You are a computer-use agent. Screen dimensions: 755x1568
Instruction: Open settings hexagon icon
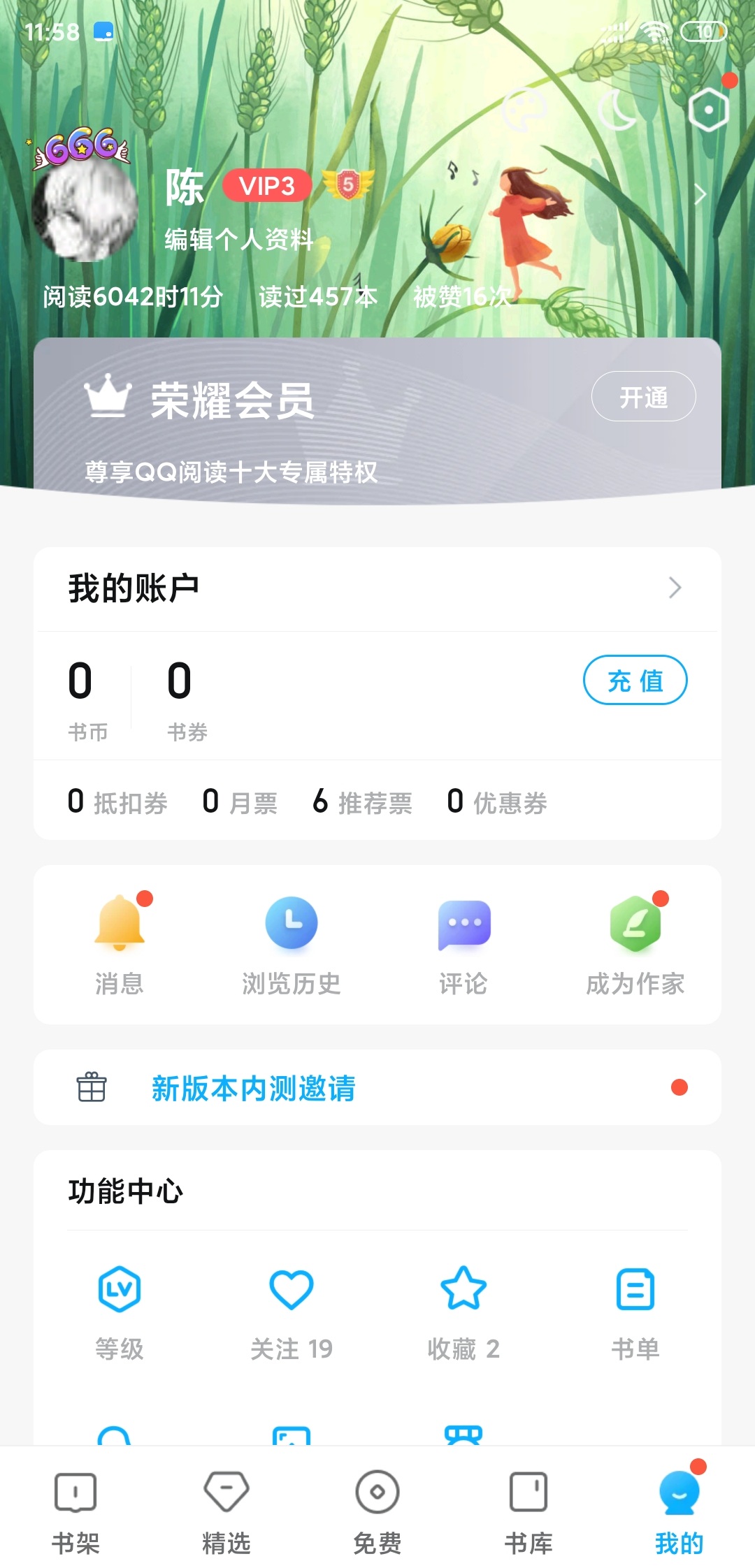tap(708, 110)
